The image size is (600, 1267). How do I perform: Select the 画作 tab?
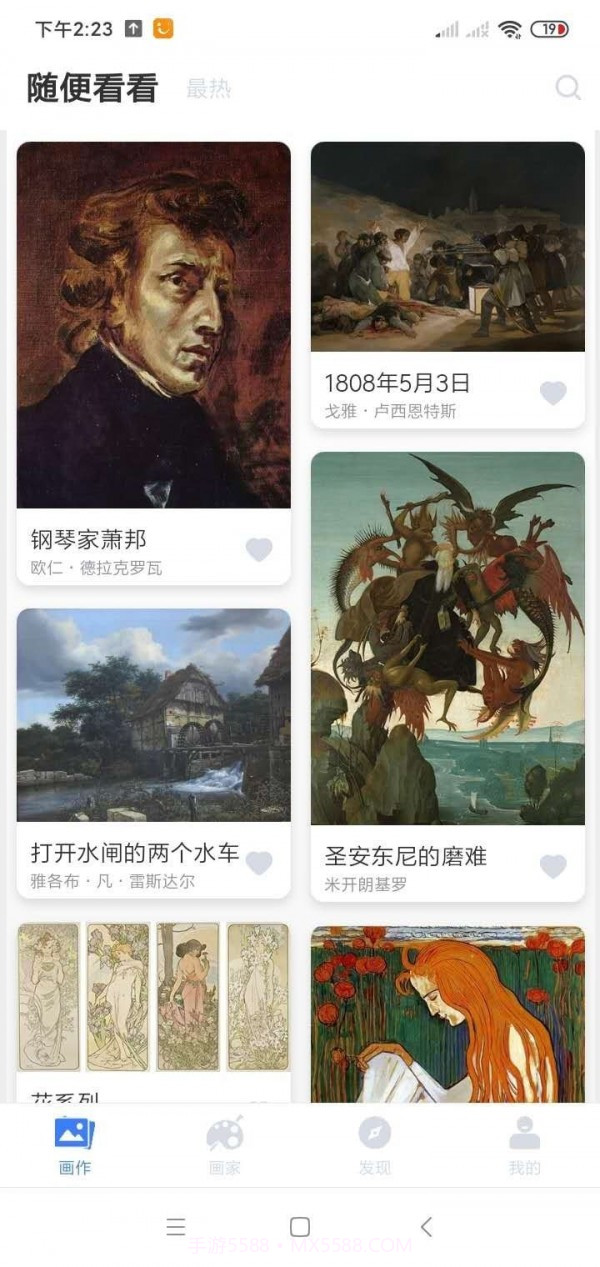coord(75,1145)
